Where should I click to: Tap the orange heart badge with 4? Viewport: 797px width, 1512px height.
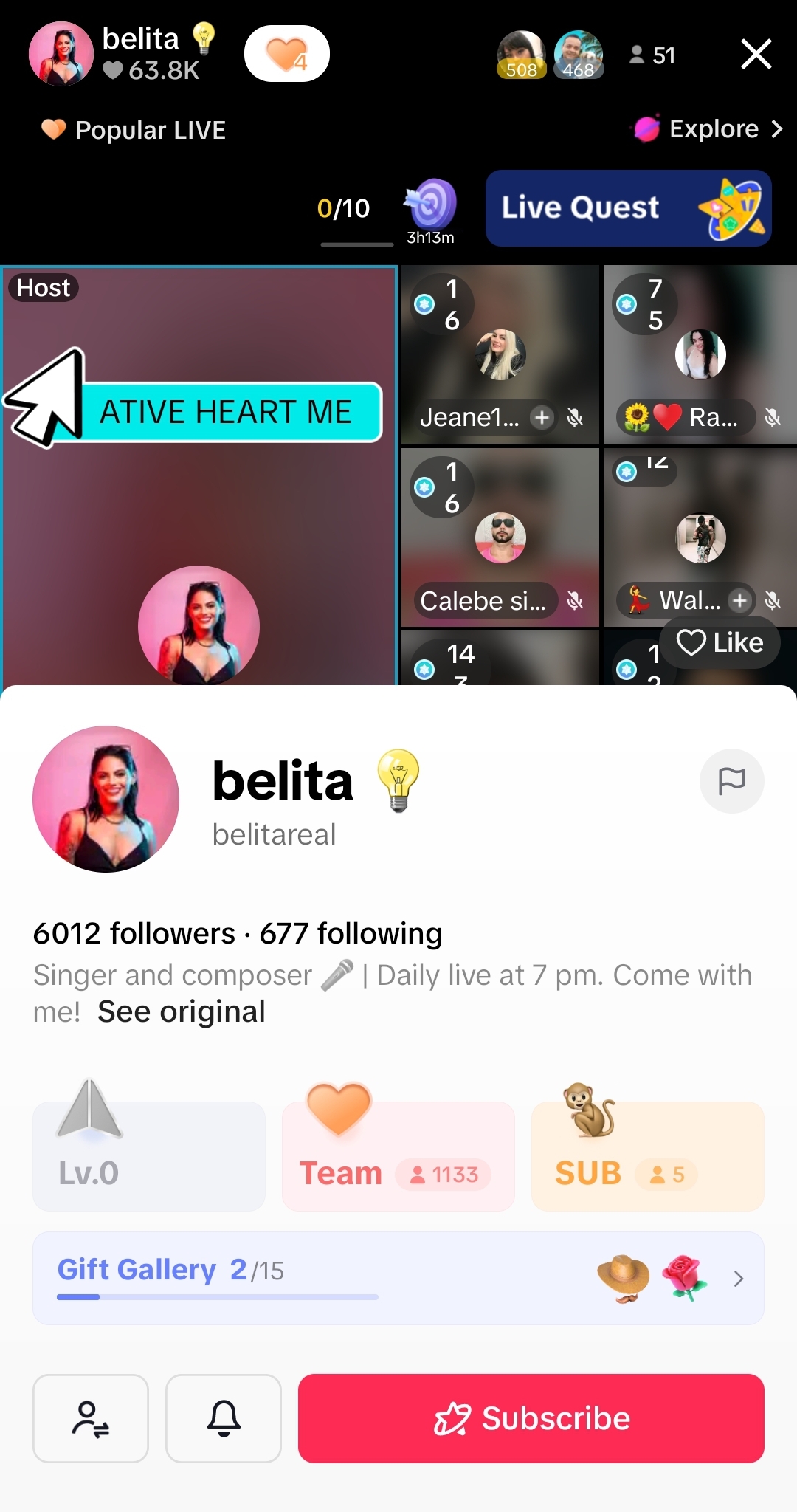(x=286, y=54)
